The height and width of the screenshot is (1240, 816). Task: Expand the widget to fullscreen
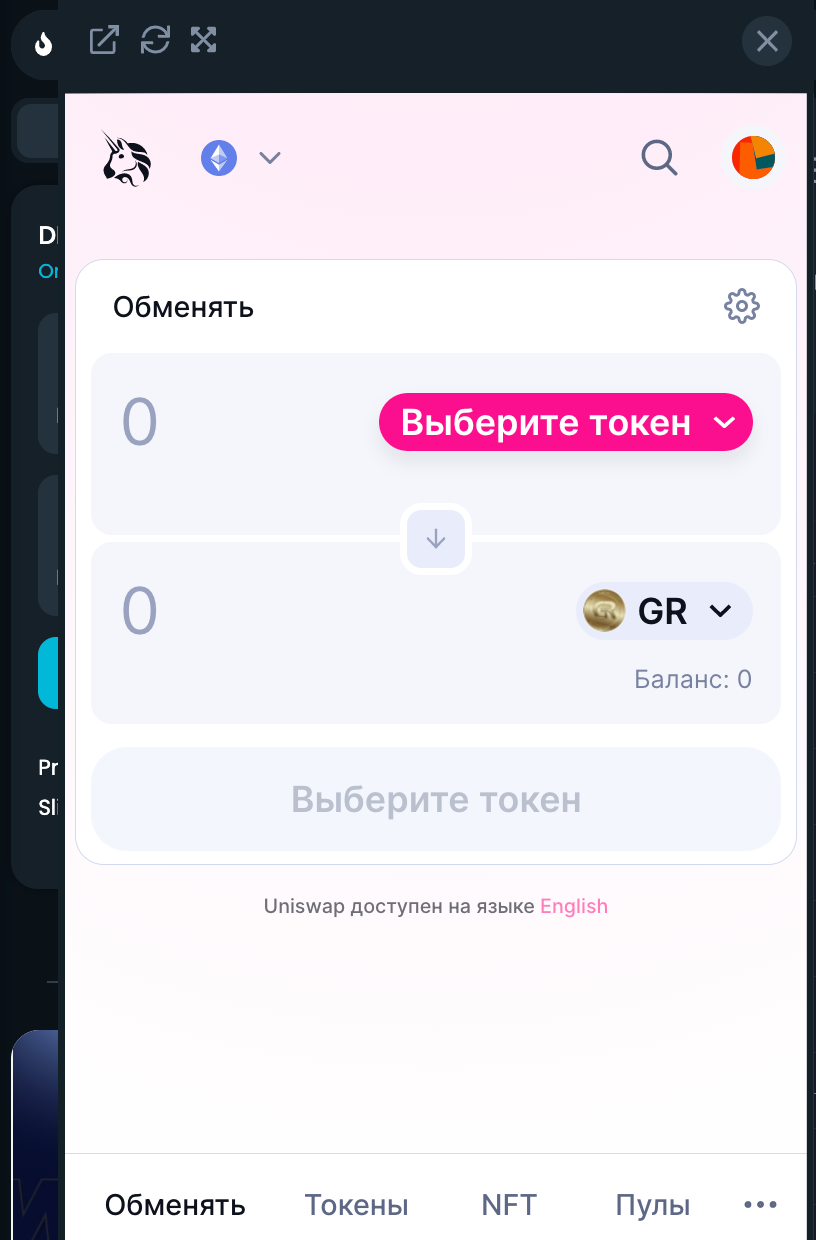pos(204,40)
